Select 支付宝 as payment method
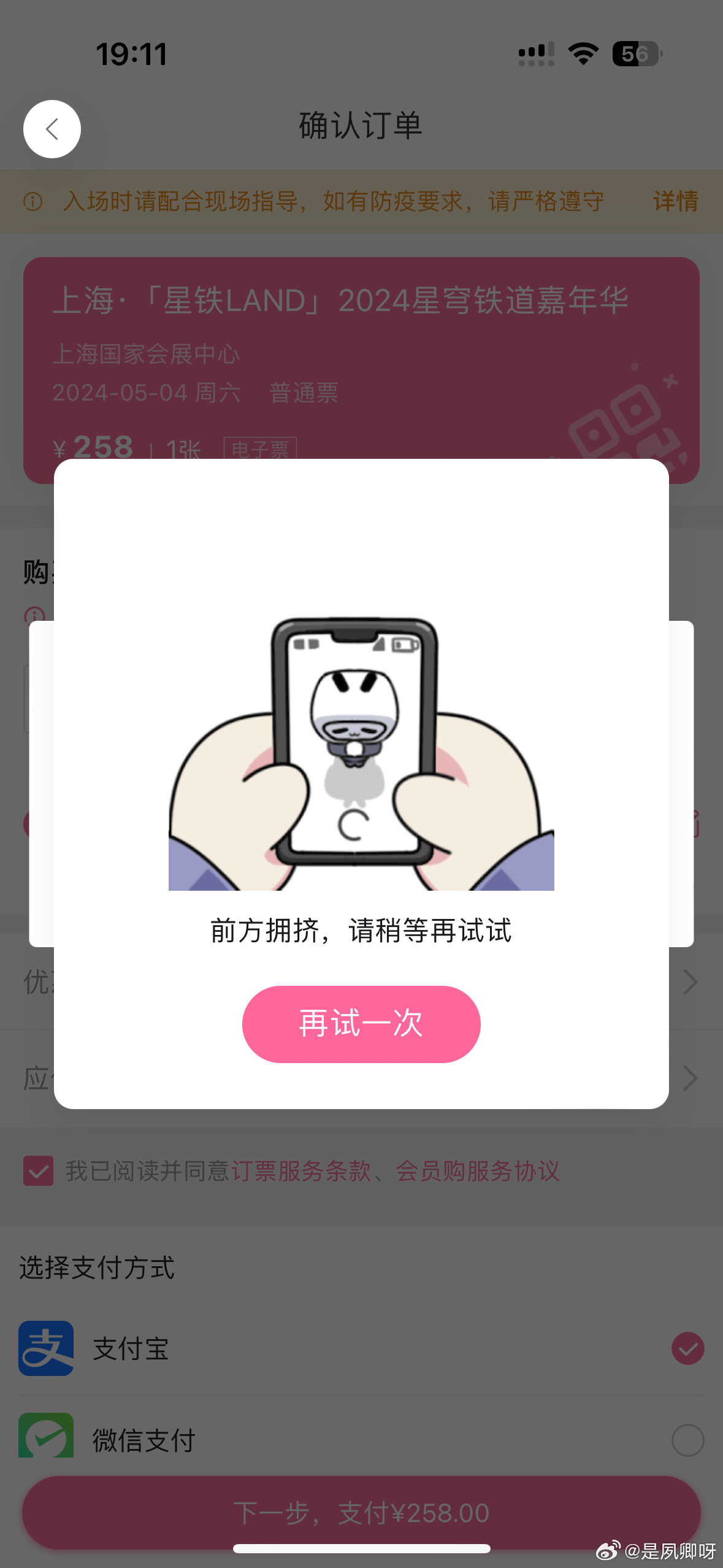 point(687,1348)
